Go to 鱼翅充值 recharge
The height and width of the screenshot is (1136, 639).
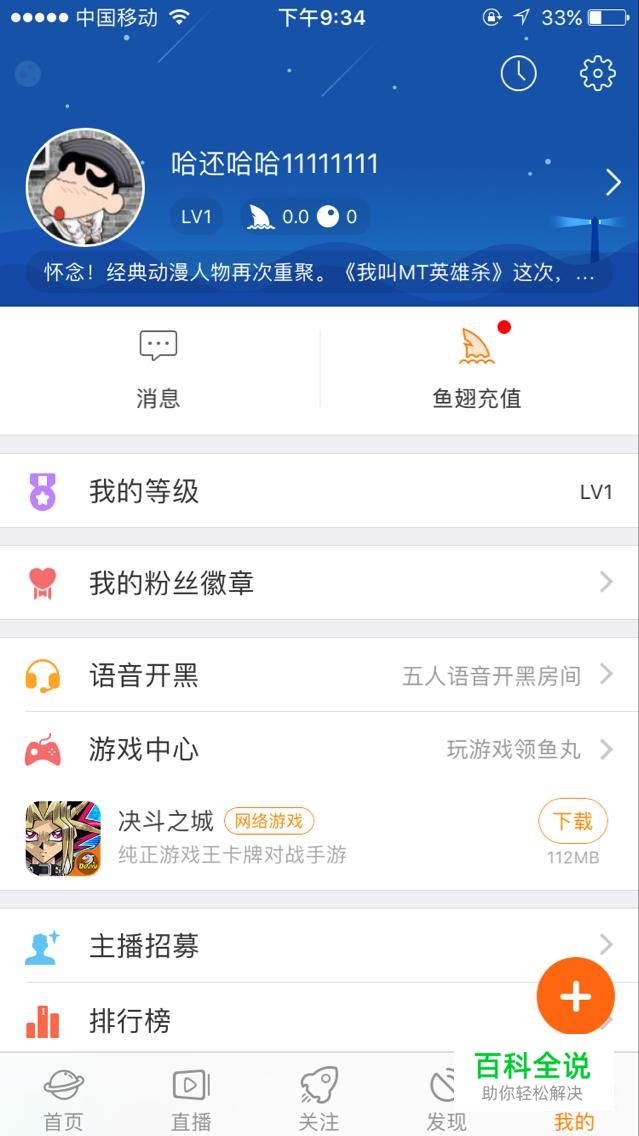pos(477,369)
